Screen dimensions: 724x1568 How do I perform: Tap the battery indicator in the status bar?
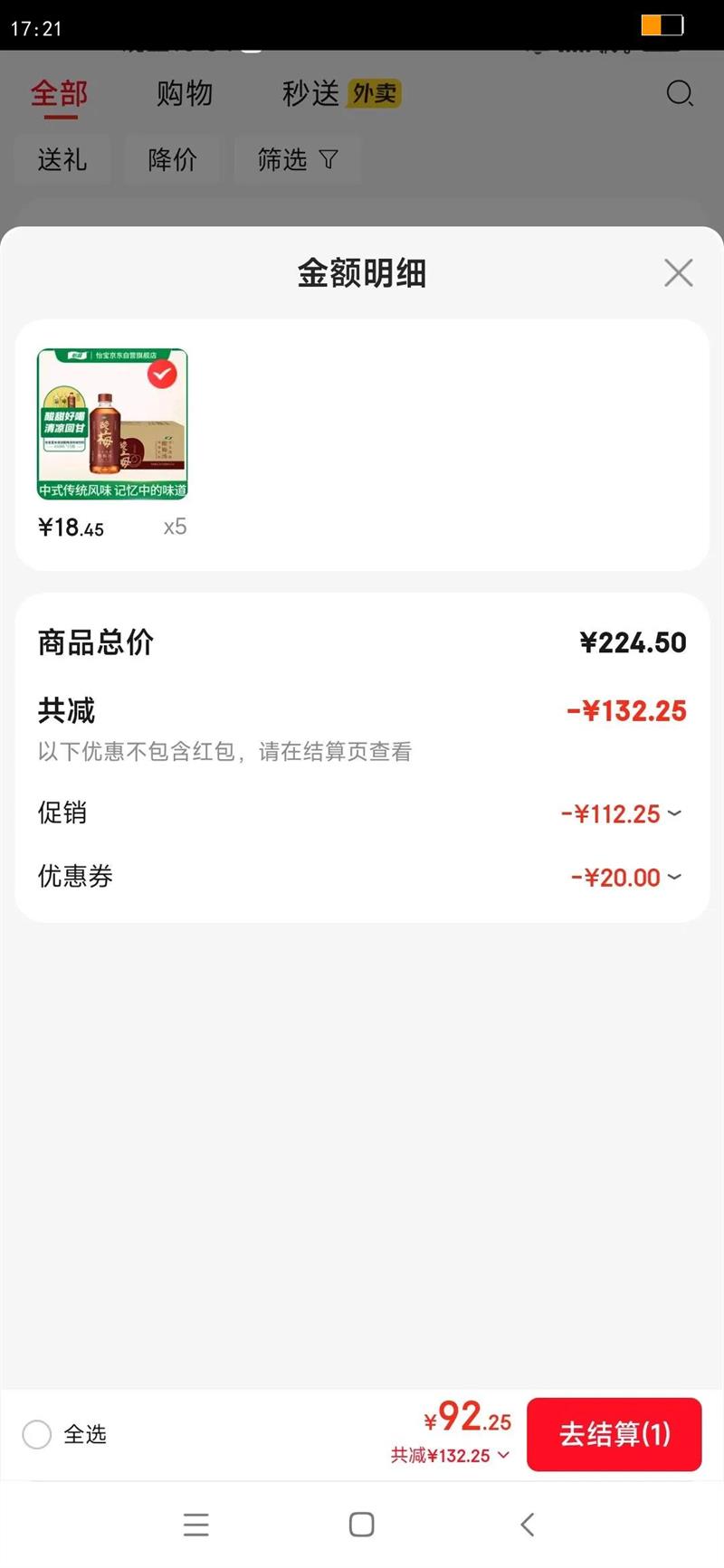click(662, 25)
